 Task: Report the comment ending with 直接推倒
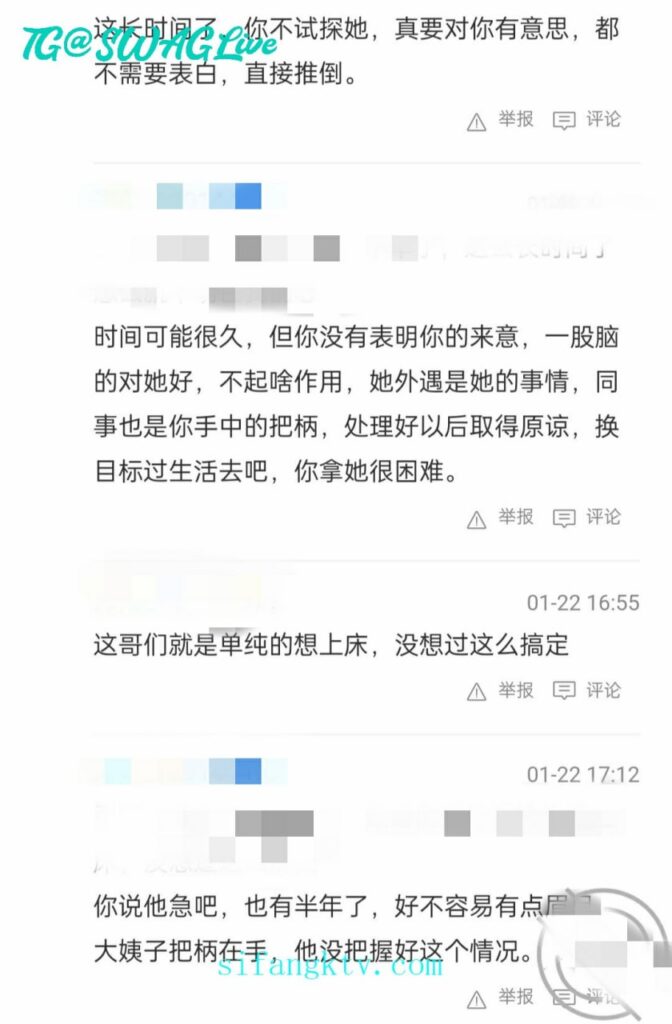[x=501, y=120]
